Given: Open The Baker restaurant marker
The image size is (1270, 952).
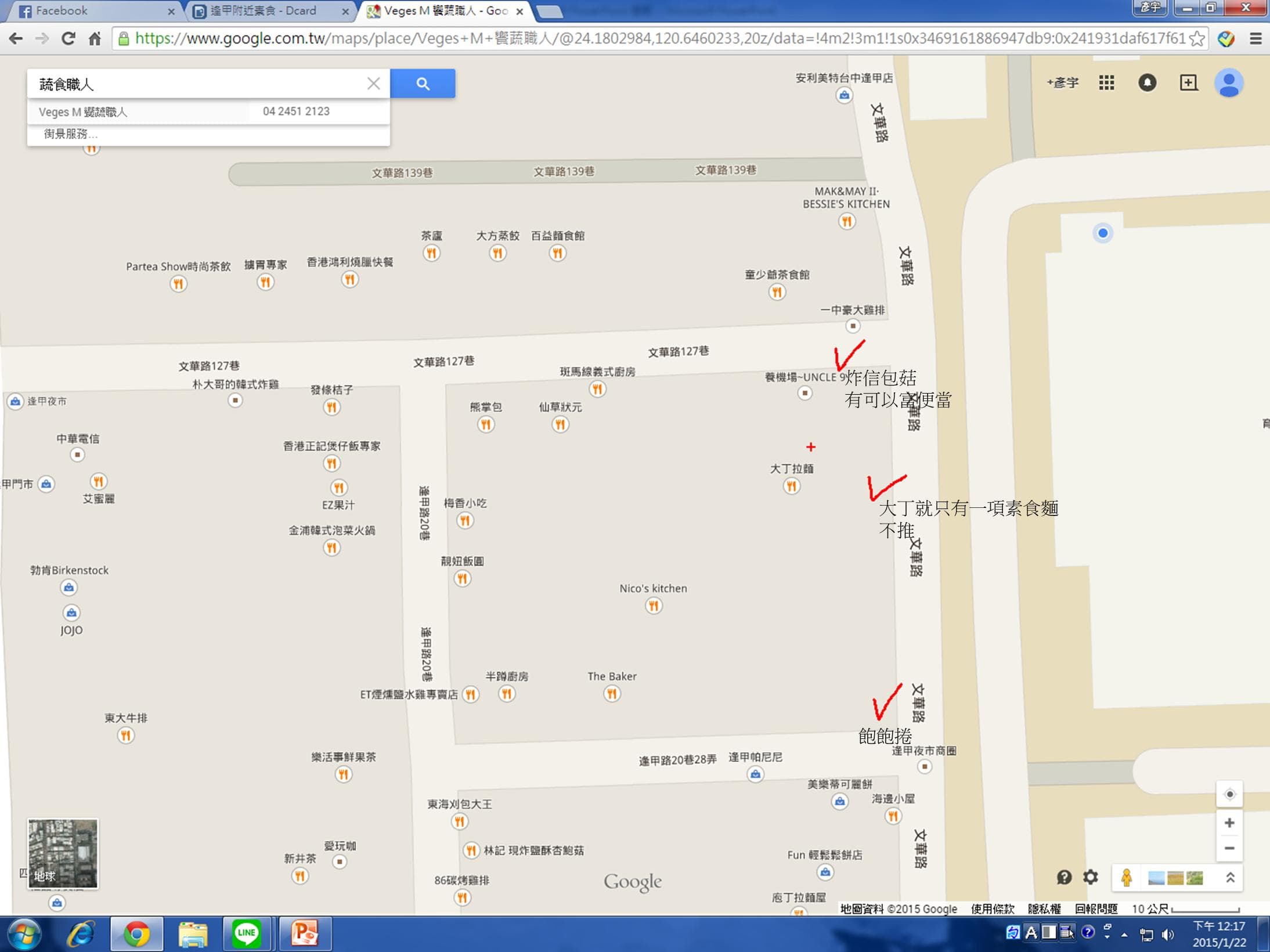Looking at the screenshot, I should point(612,694).
